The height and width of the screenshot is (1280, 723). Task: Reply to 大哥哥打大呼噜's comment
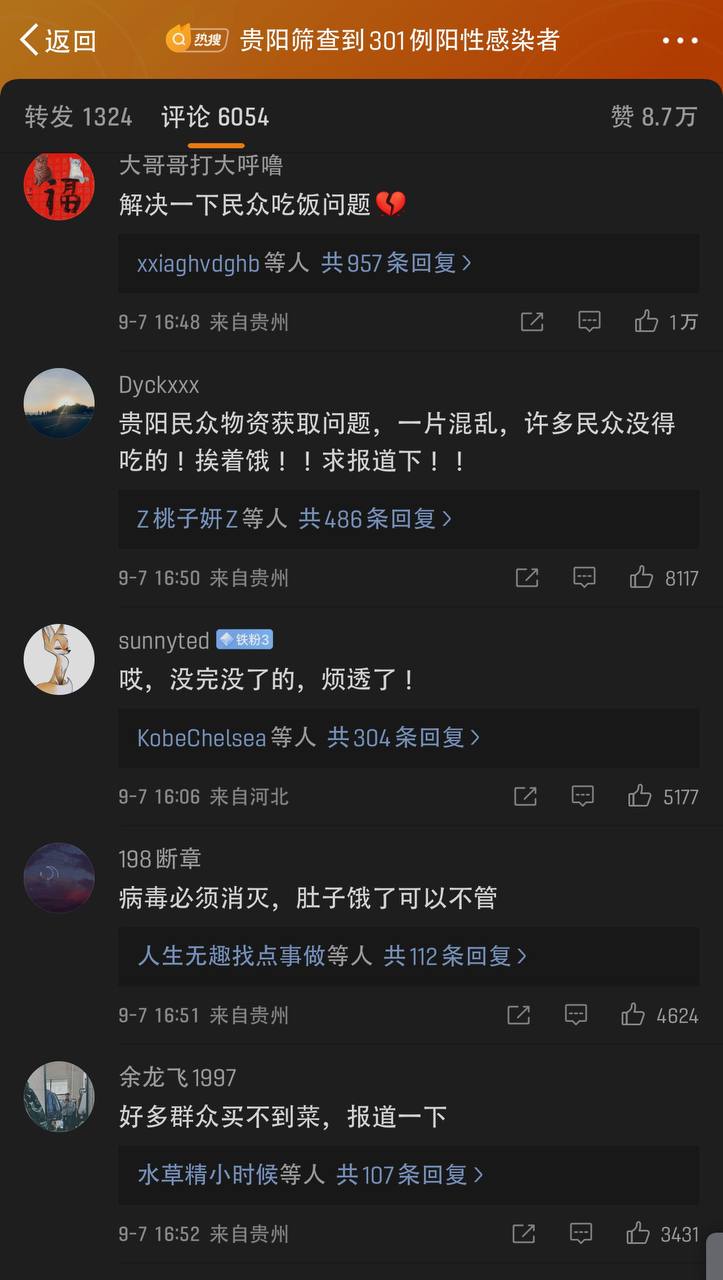589,321
